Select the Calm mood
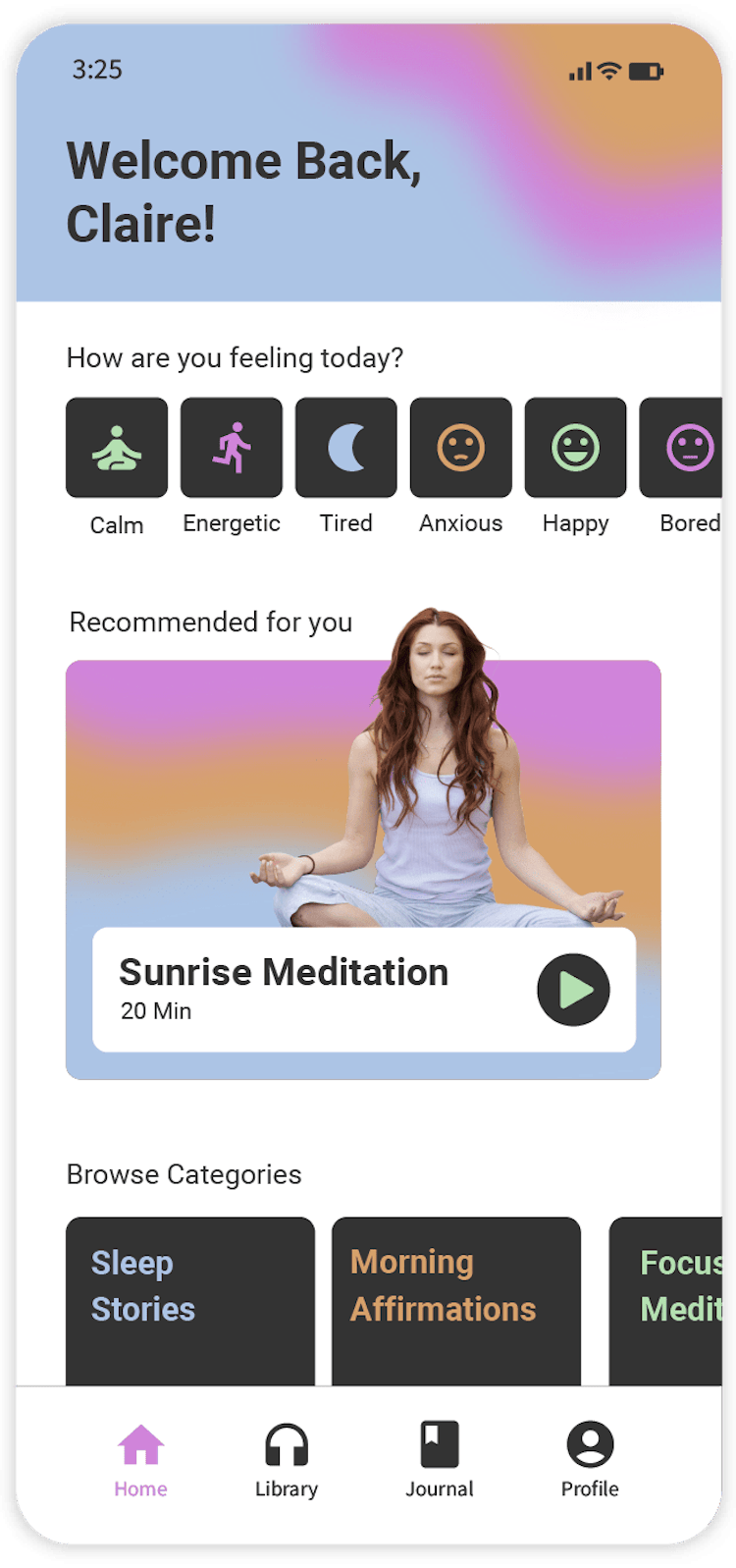This screenshot has width=736, height=1568. [x=117, y=448]
